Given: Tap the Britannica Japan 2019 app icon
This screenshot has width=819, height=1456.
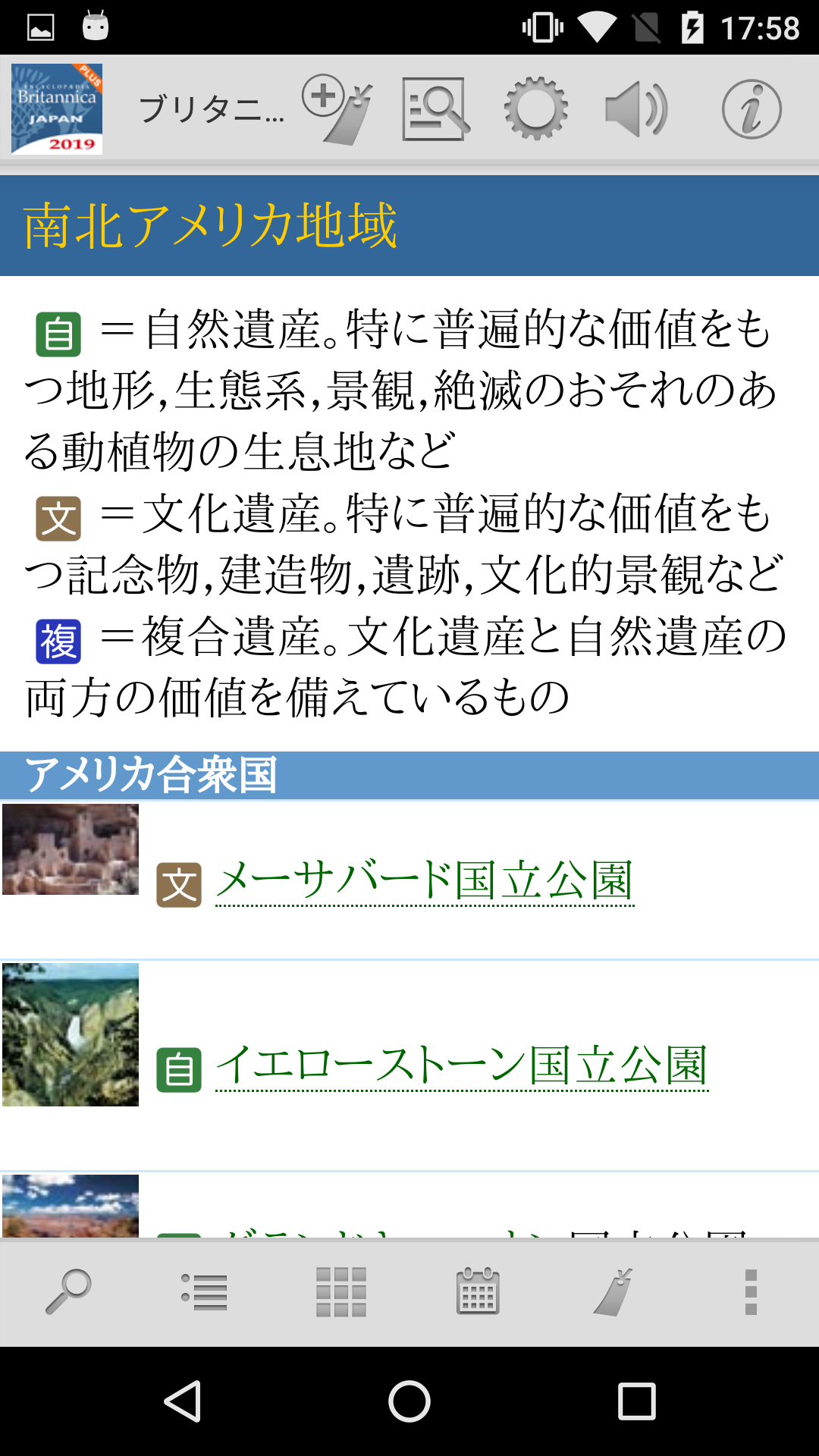Looking at the screenshot, I should [x=57, y=109].
